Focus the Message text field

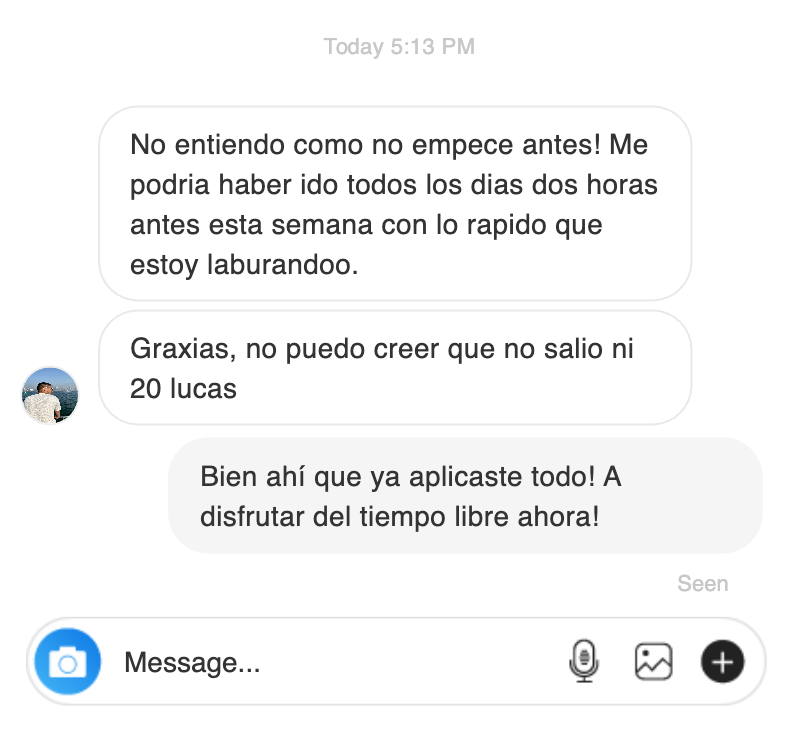330,662
